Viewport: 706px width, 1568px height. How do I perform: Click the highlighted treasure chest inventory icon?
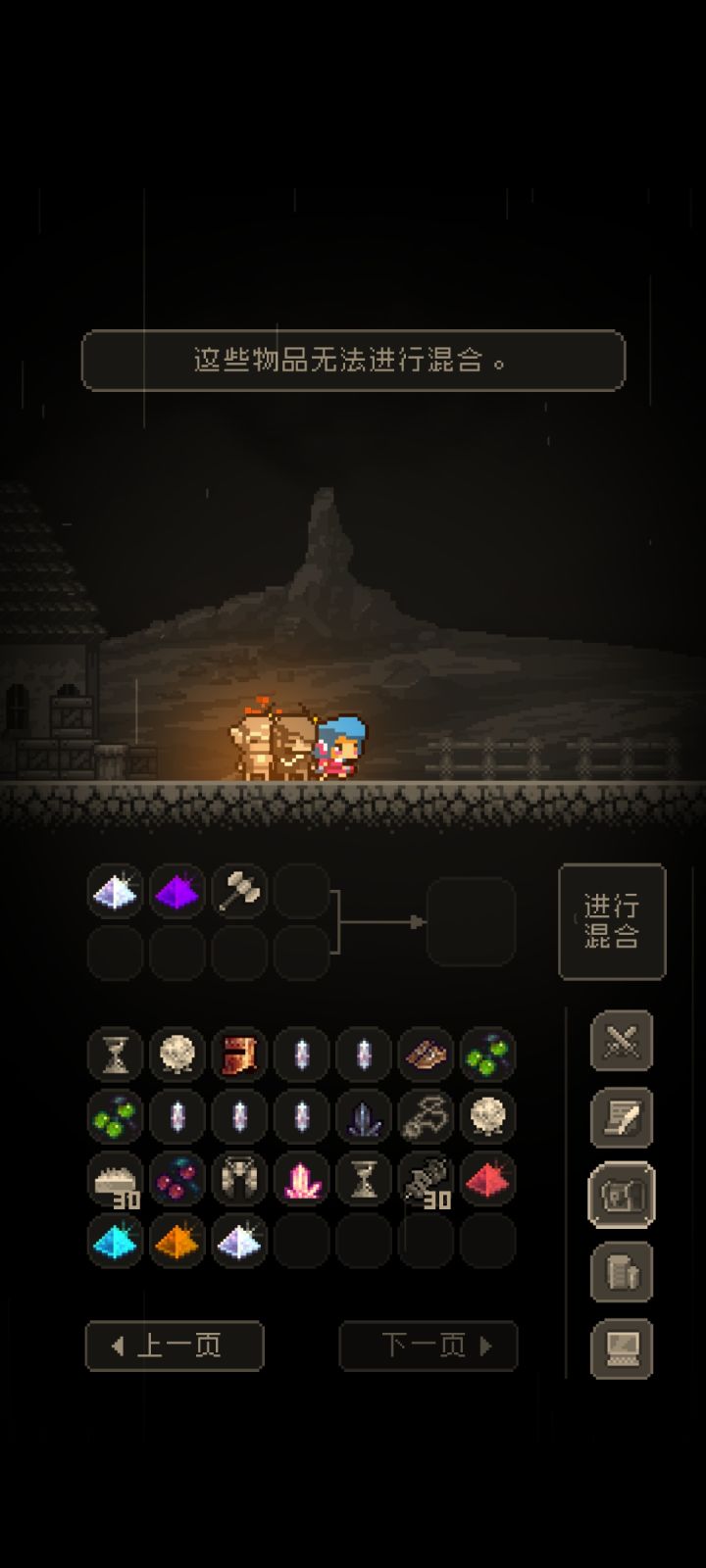pos(621,1197)
